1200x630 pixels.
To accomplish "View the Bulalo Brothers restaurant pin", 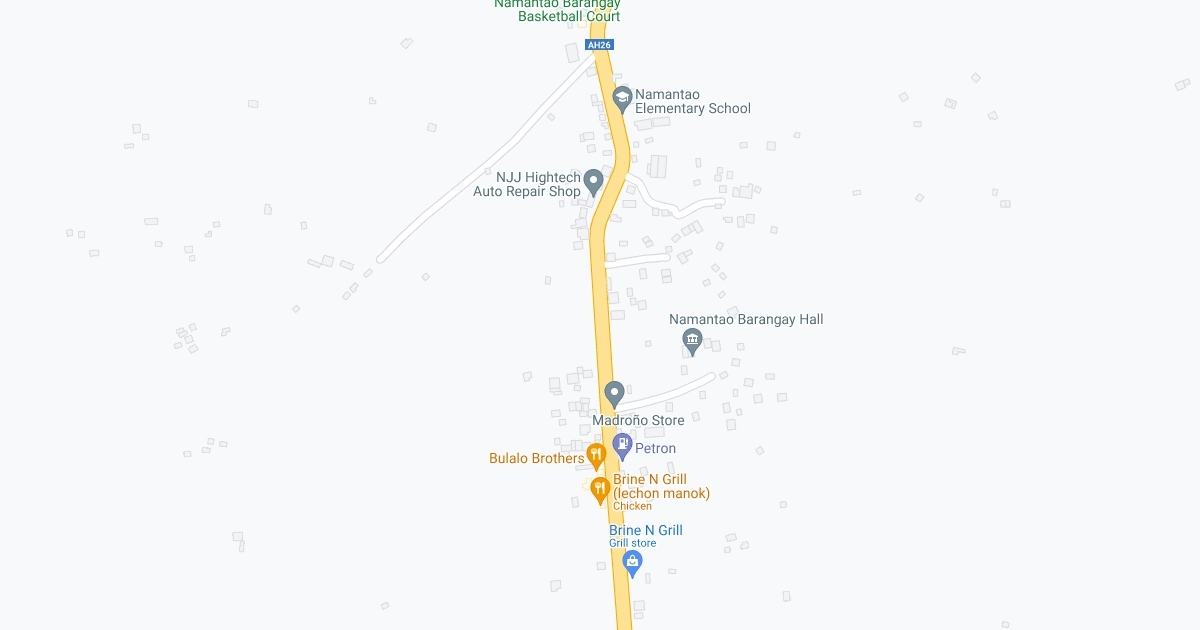I will click(x=596, y=456).
